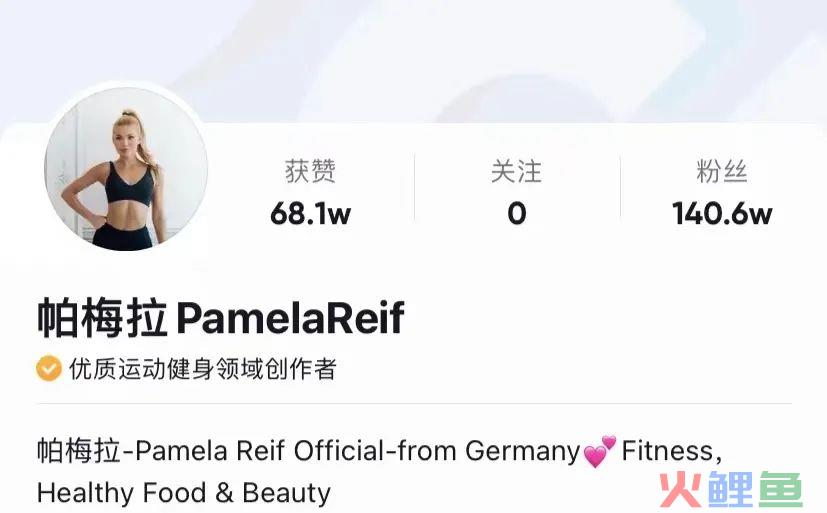
Task: View the 粉丝 followers list
Action: pos(721,193)
